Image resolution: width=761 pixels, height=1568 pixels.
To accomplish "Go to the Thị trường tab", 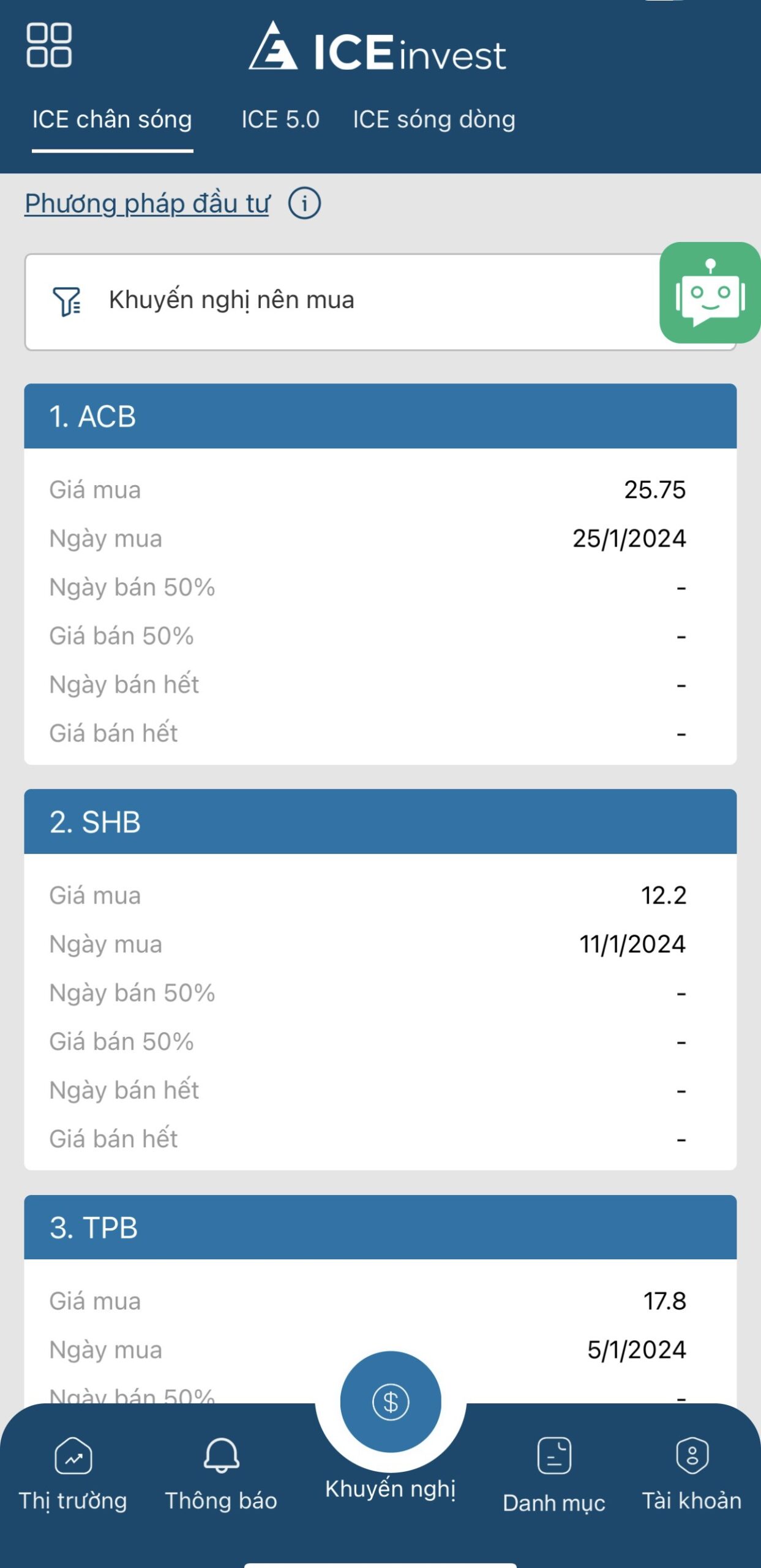I will pos(73,1475).
